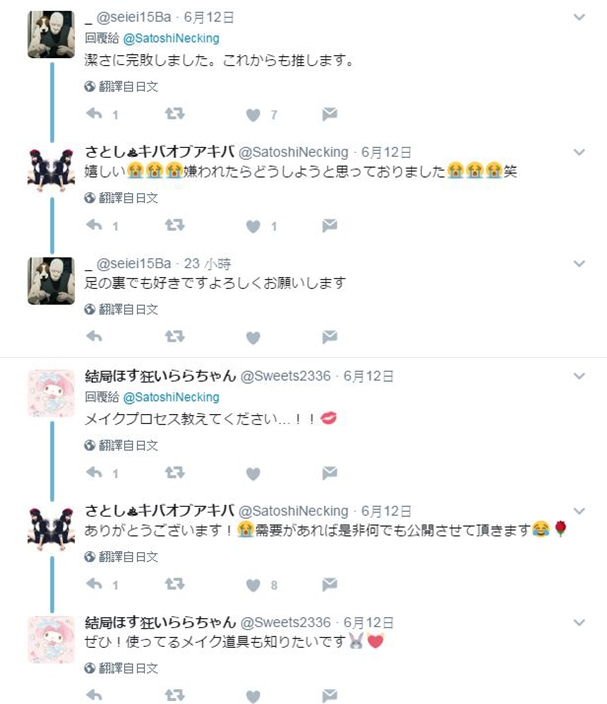
Task: Open @SatoshiNecking mention in Sweets2336's reply
Action: pos(162,398)
